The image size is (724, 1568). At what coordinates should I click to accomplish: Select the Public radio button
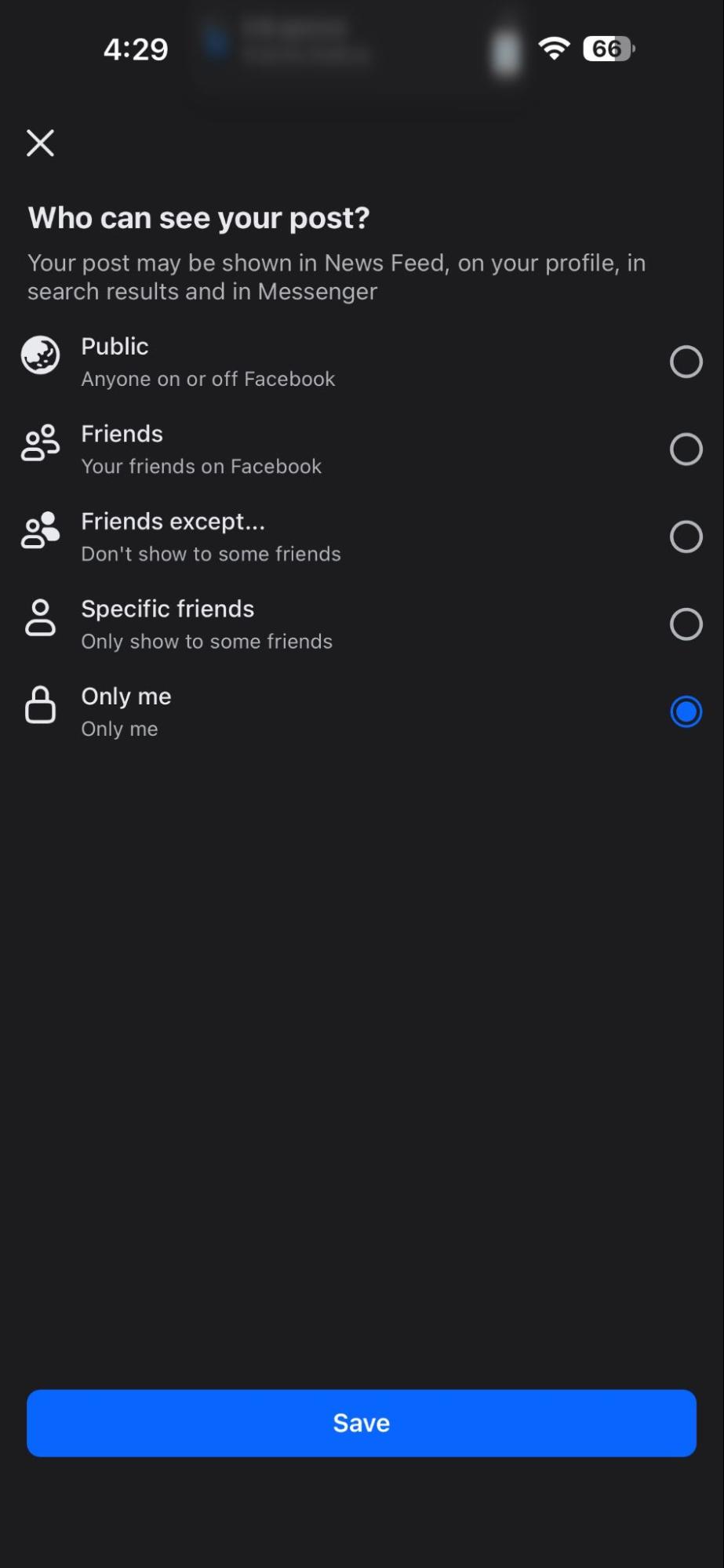[686, 362]
